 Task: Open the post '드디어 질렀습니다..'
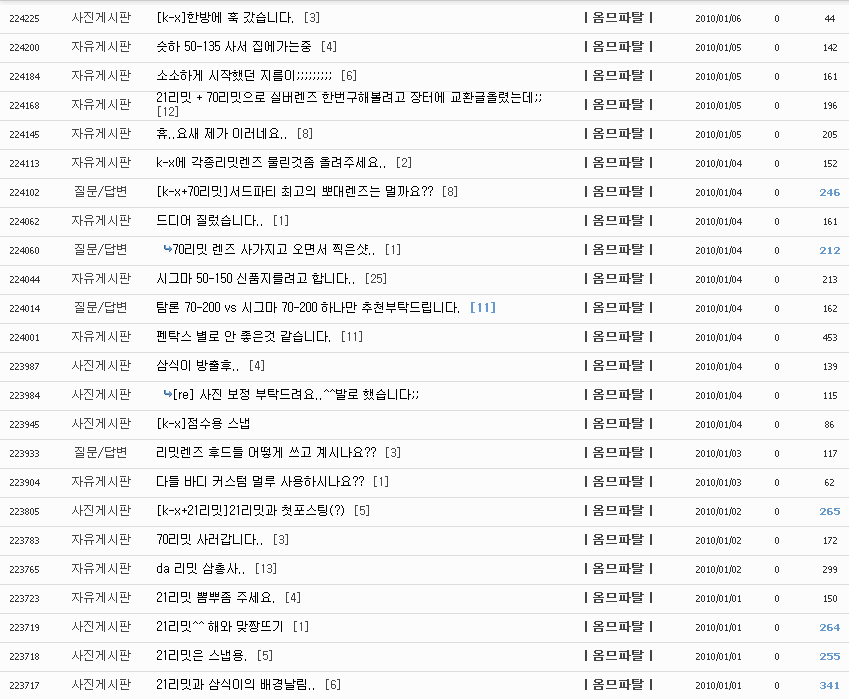pyautogui.click(x=210, y=221)
